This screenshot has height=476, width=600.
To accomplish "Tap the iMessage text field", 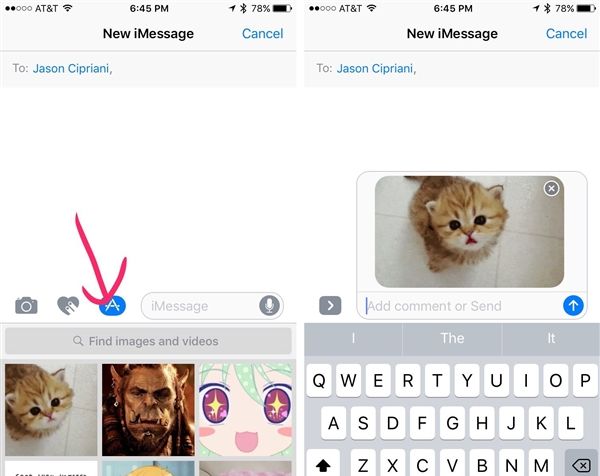I will click(x=200, y=306).
